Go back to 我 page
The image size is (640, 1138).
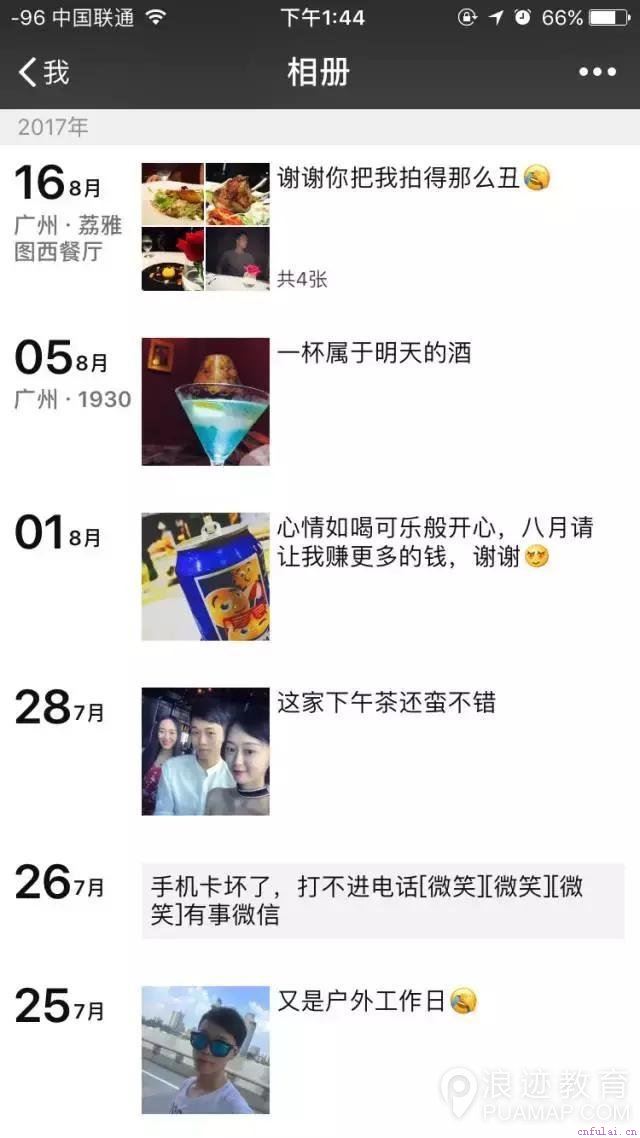pyautogui.click(x=44, y=72)
